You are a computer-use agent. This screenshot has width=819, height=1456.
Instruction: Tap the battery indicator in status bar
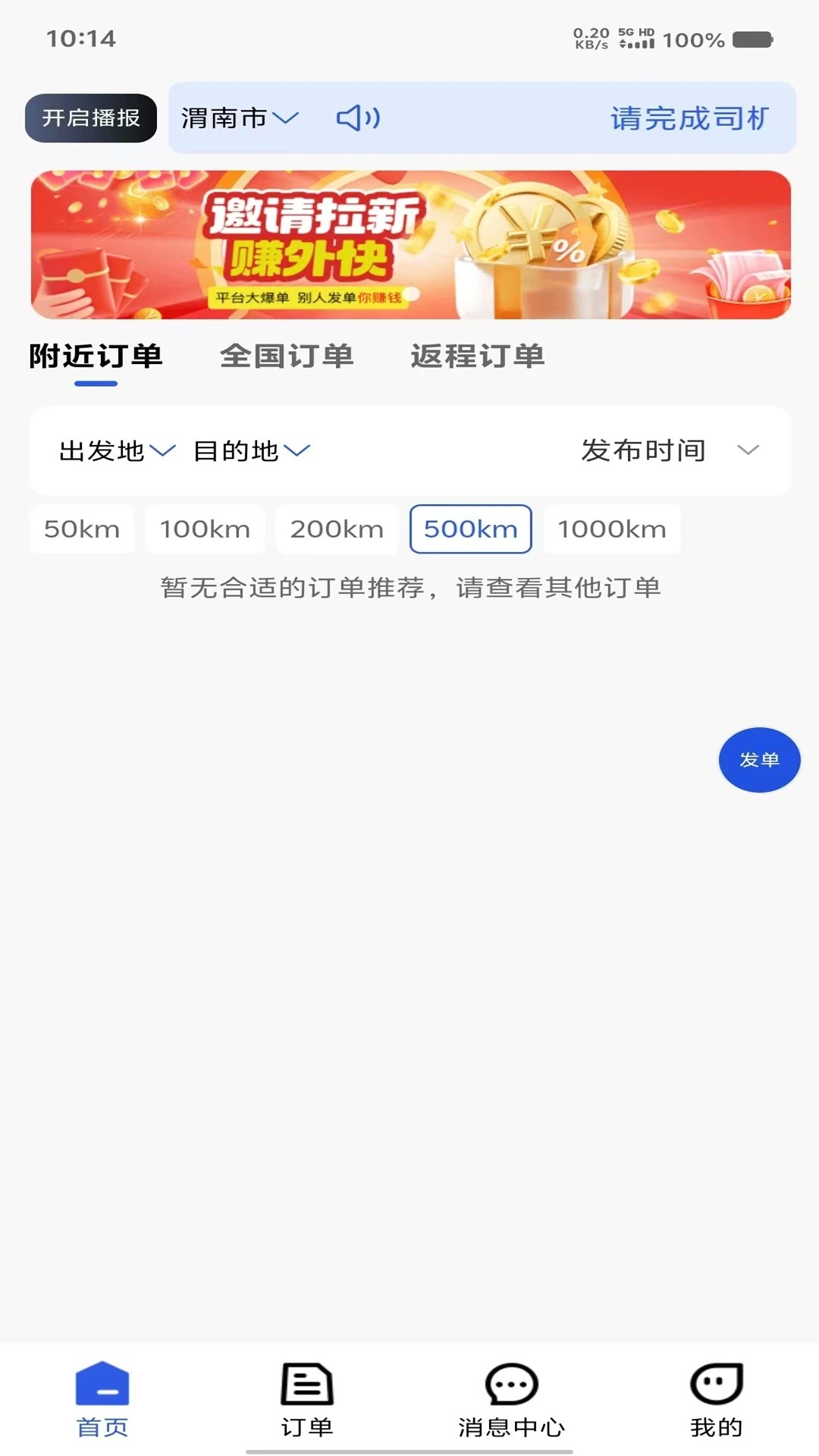click(x=751, y=40)
